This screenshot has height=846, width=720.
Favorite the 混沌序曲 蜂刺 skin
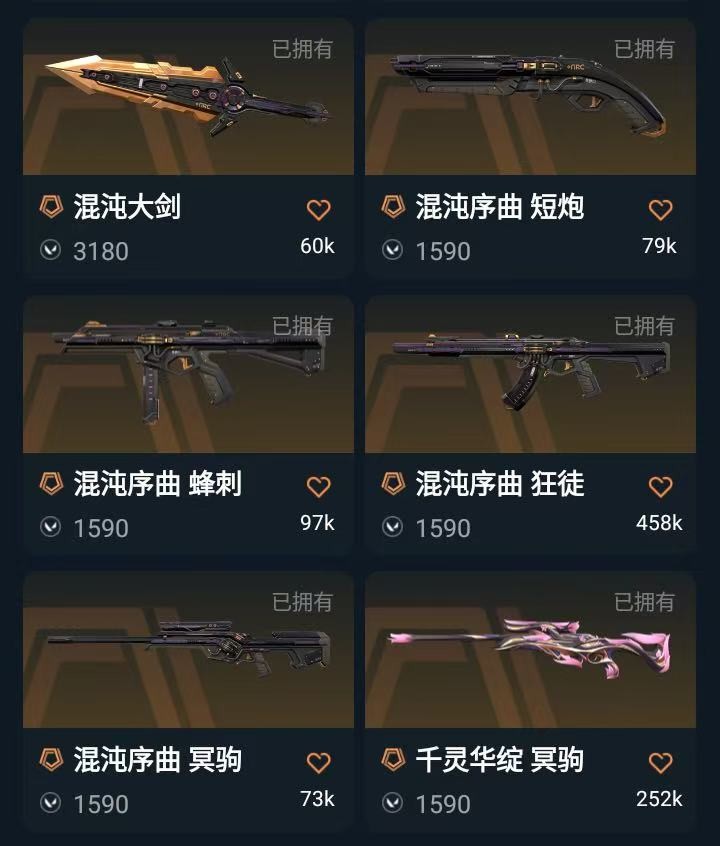click(318, 487)
